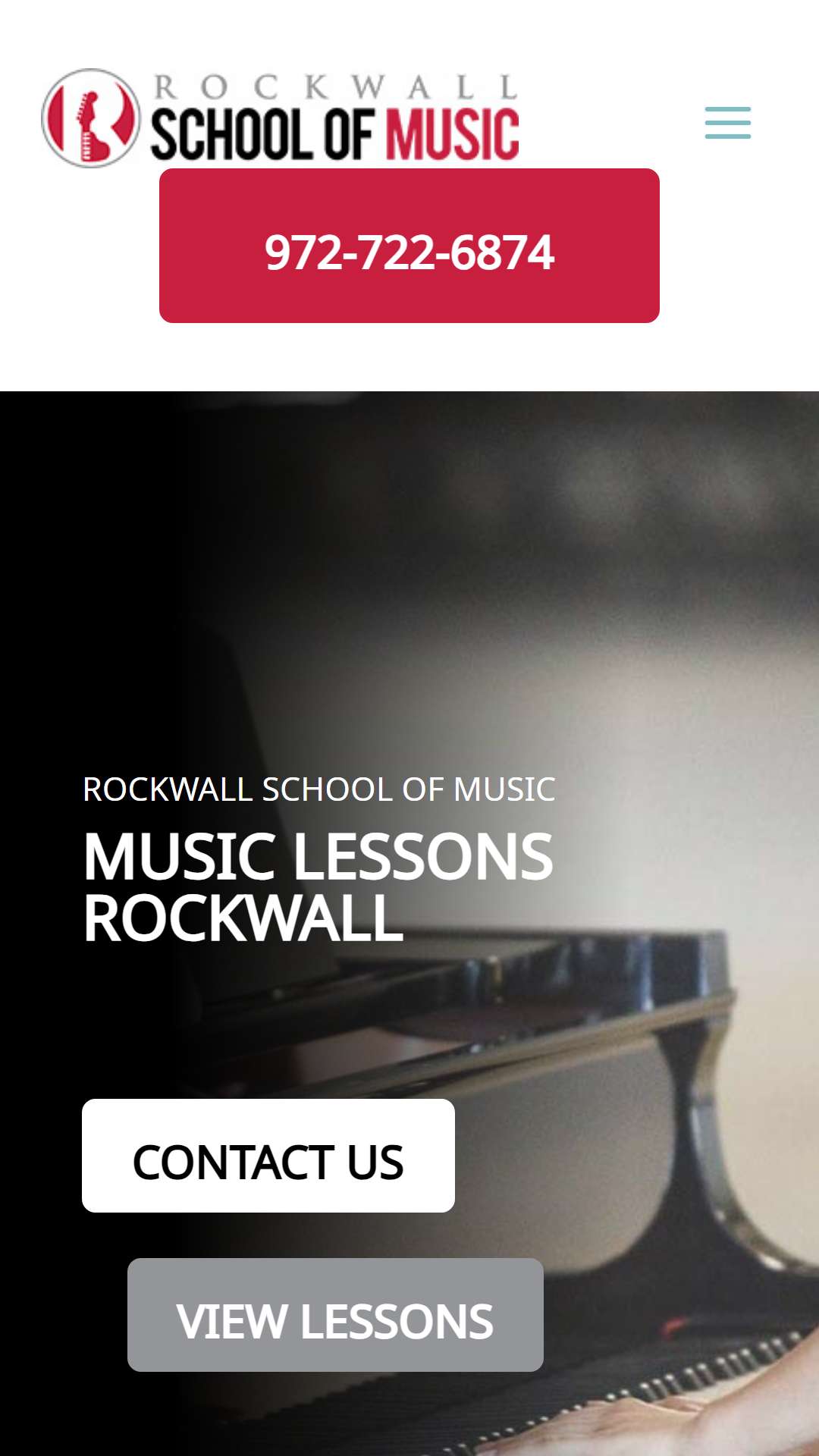Tap the Rockwall School of Music logo
This screenshot has width=819, height=1456.
281,118
